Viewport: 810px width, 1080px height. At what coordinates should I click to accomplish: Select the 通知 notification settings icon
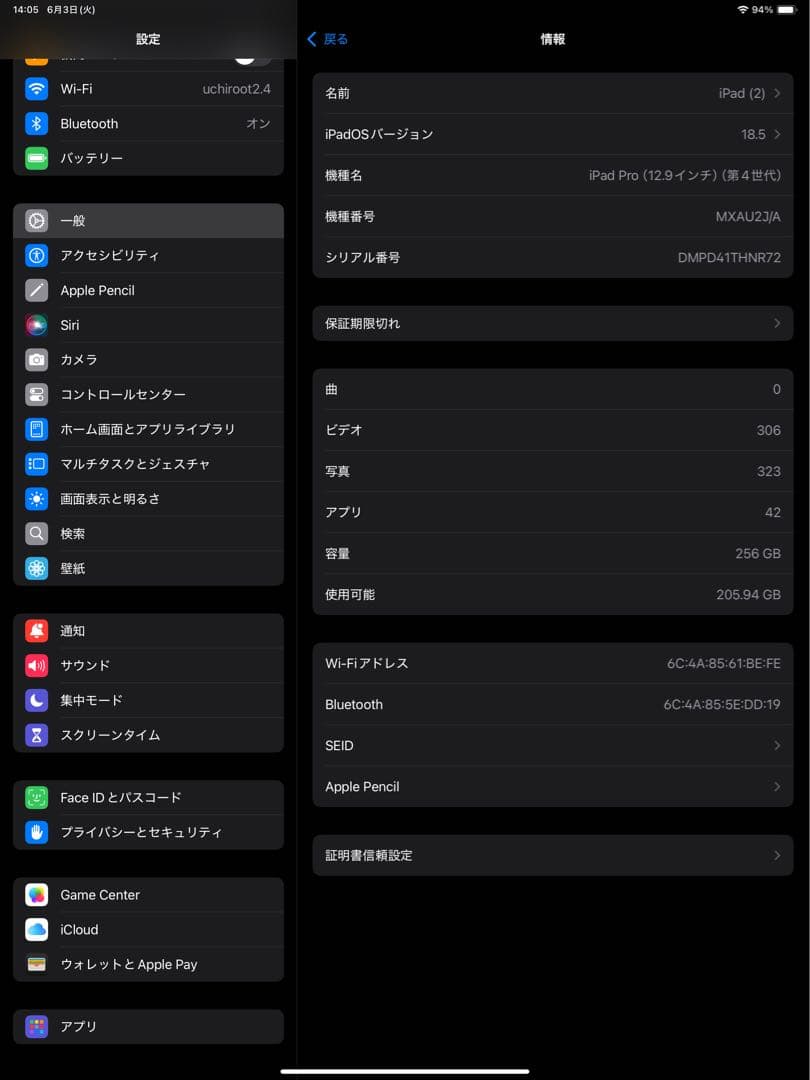[36, 630]
